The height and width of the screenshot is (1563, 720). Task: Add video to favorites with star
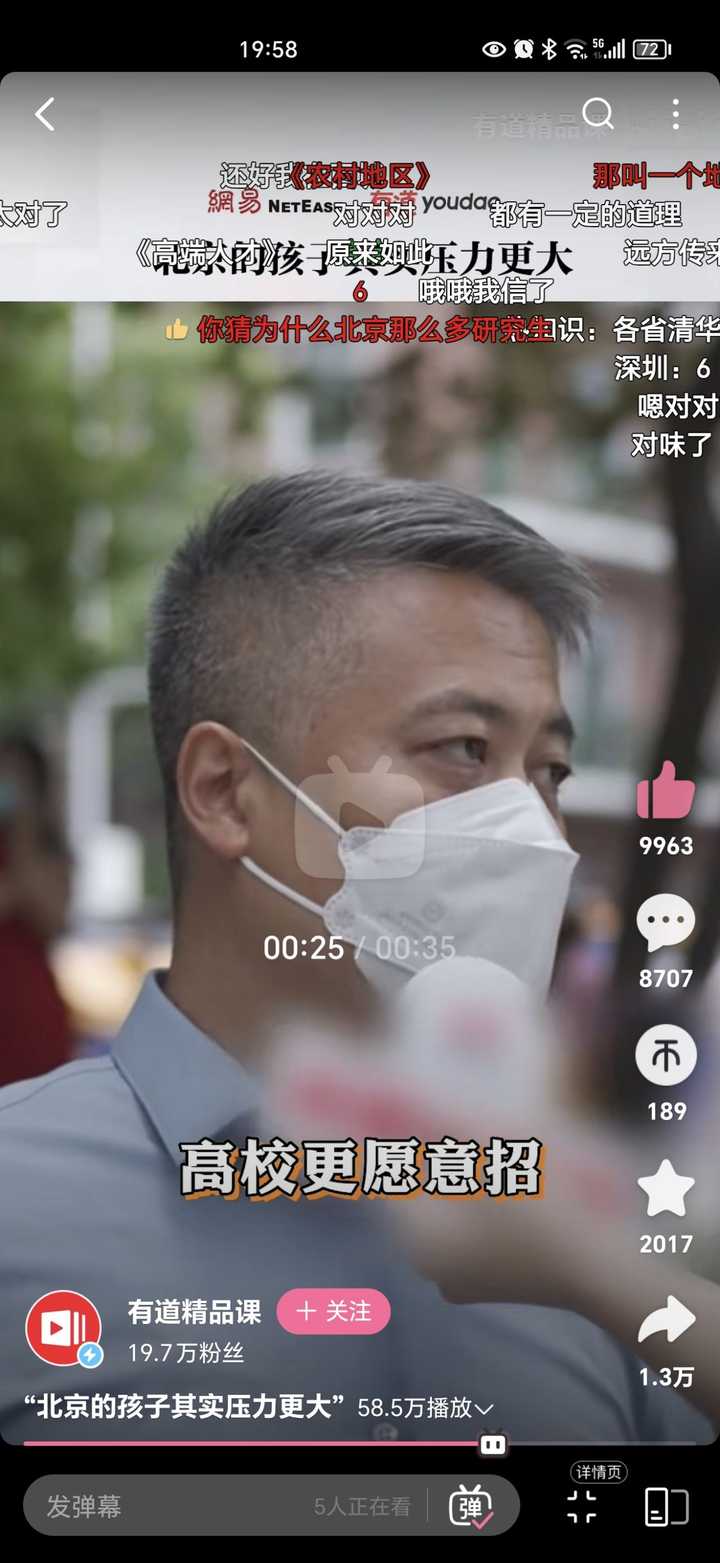[665, 1189]
